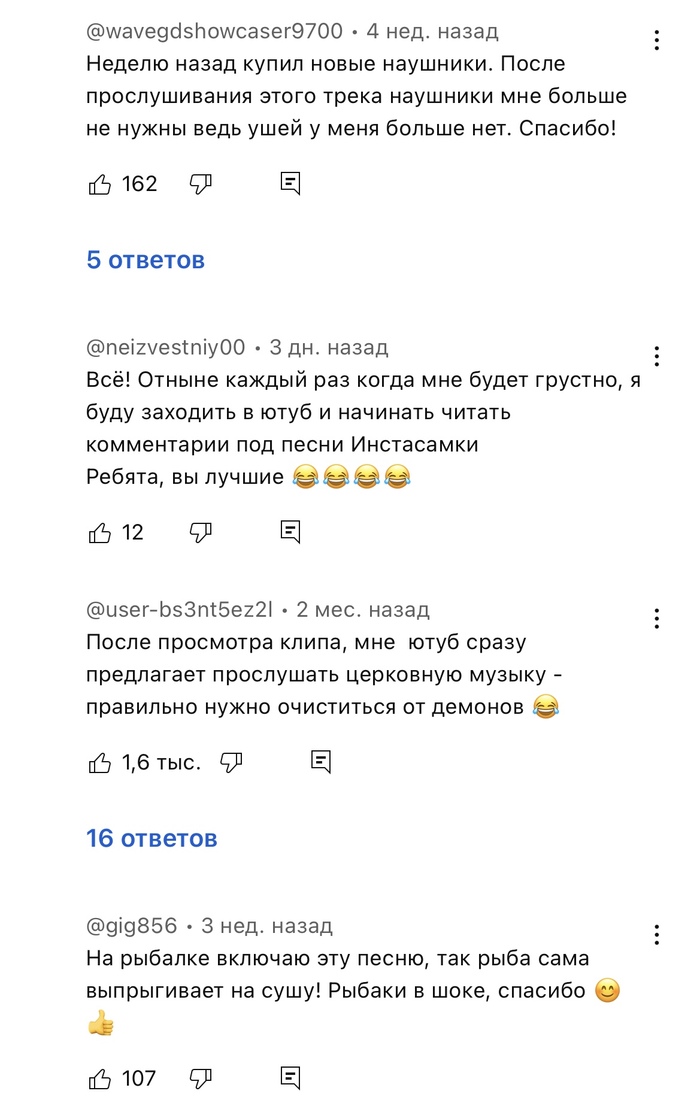Reply to the comment by @neizvestniy00

coord(290,532)
